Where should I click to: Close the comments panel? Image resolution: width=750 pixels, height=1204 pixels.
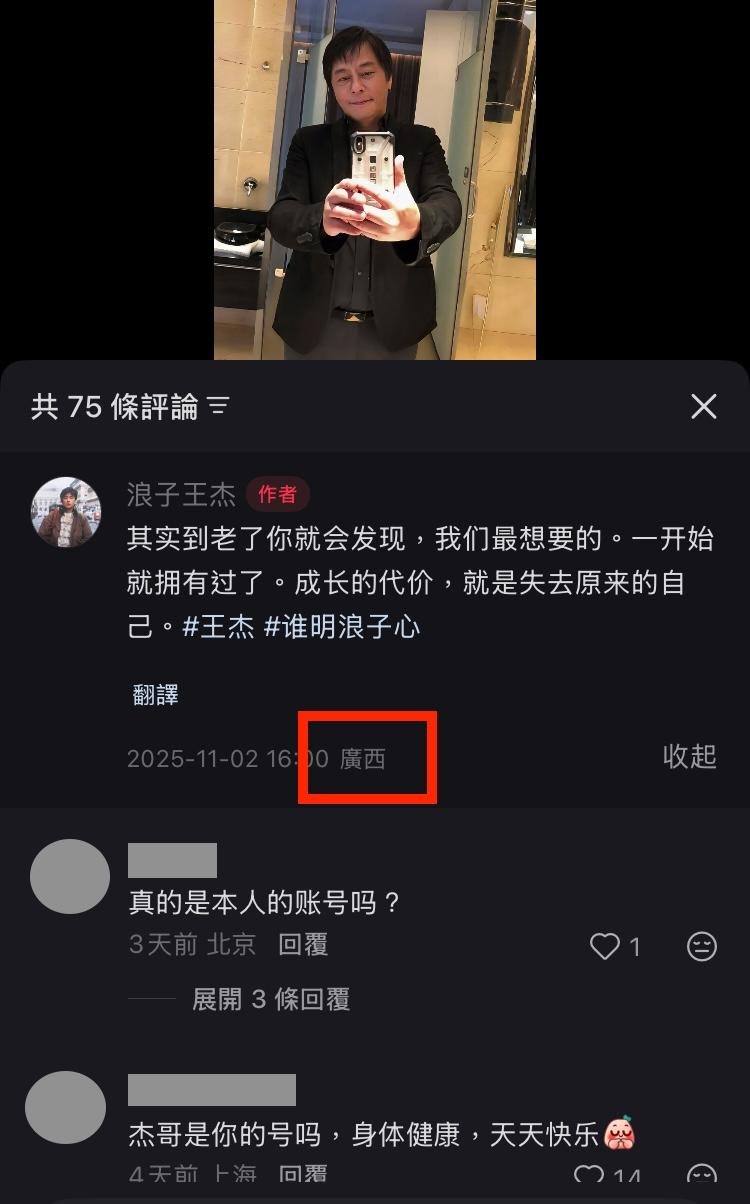pos(704,406)
